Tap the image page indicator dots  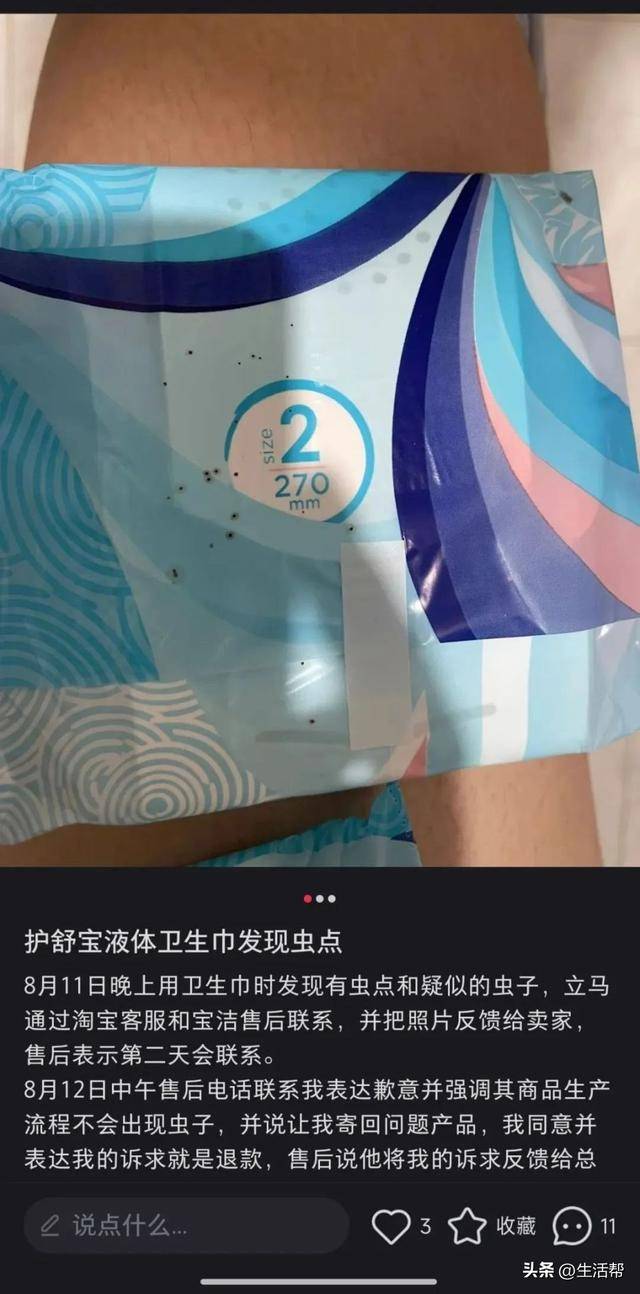point(320,898)
